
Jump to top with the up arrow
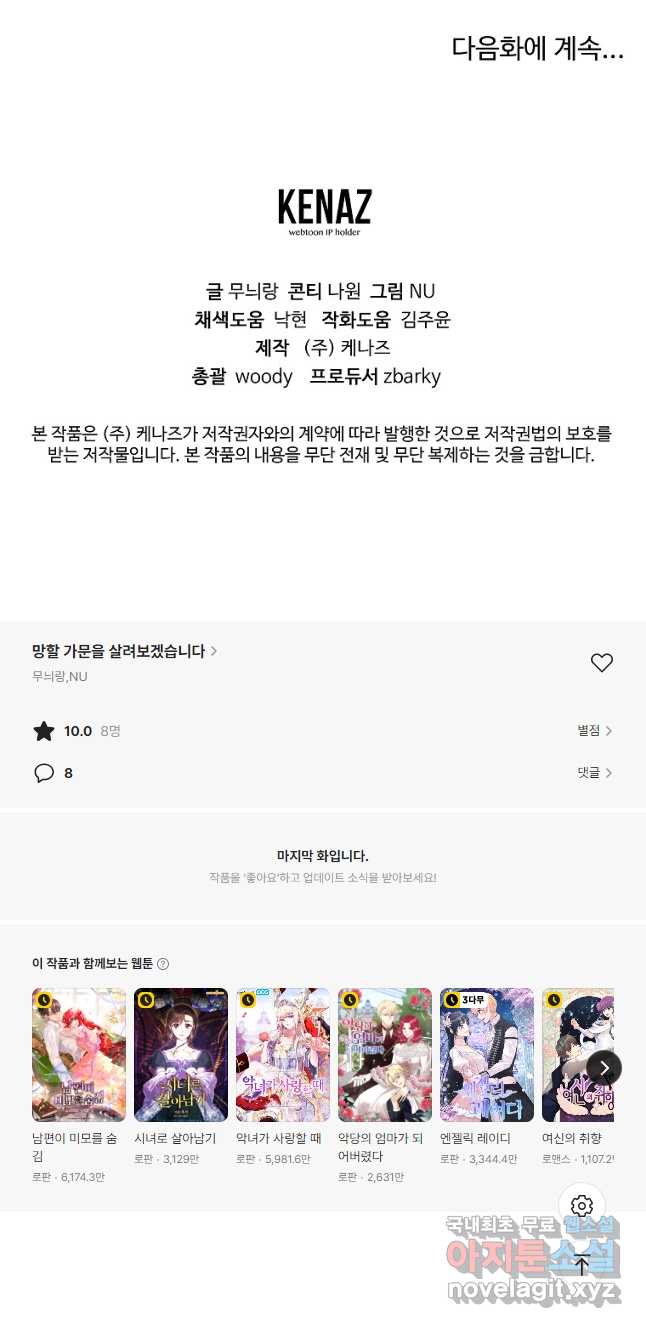582,1264
